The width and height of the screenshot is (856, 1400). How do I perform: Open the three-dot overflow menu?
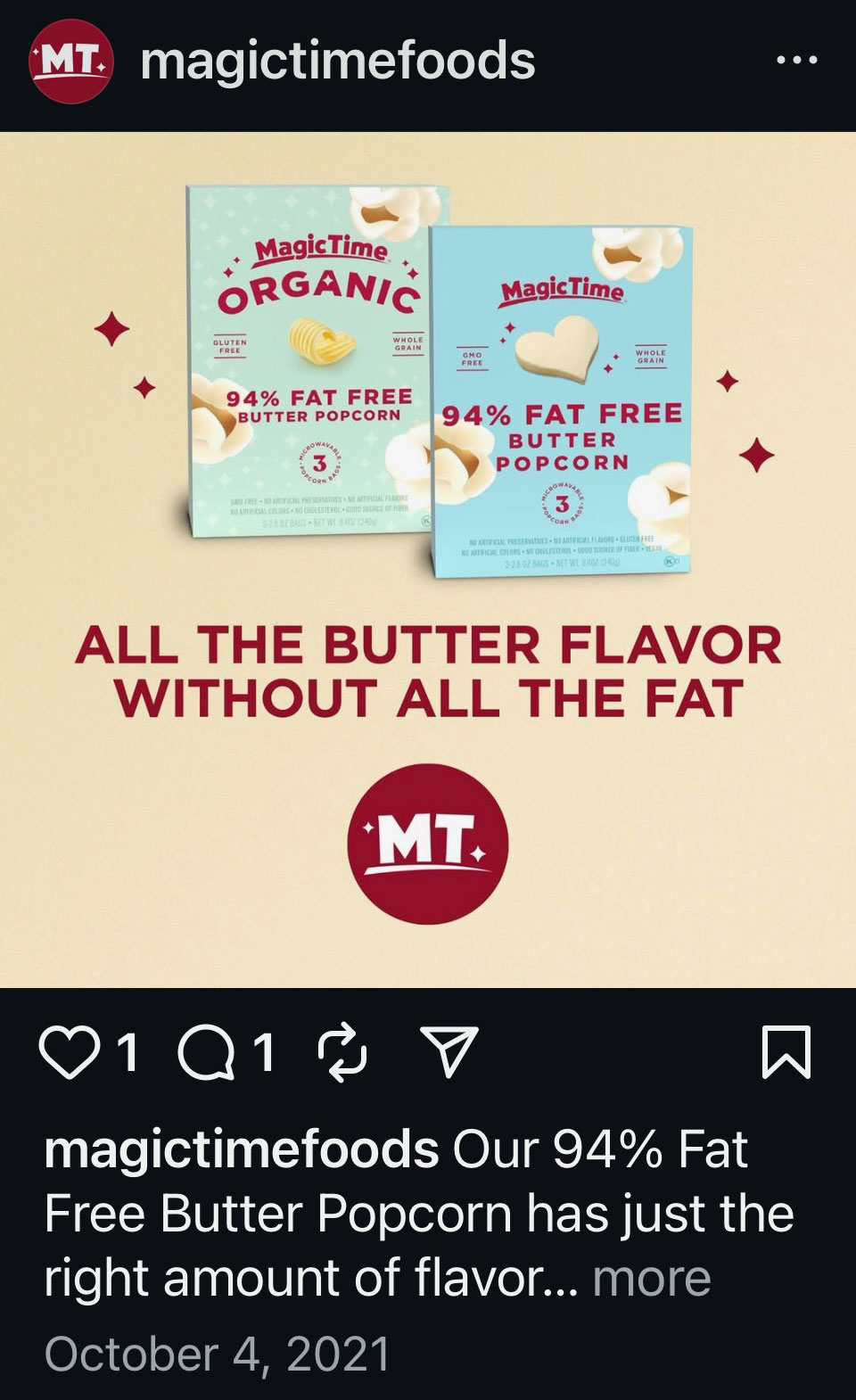point(796,61)
